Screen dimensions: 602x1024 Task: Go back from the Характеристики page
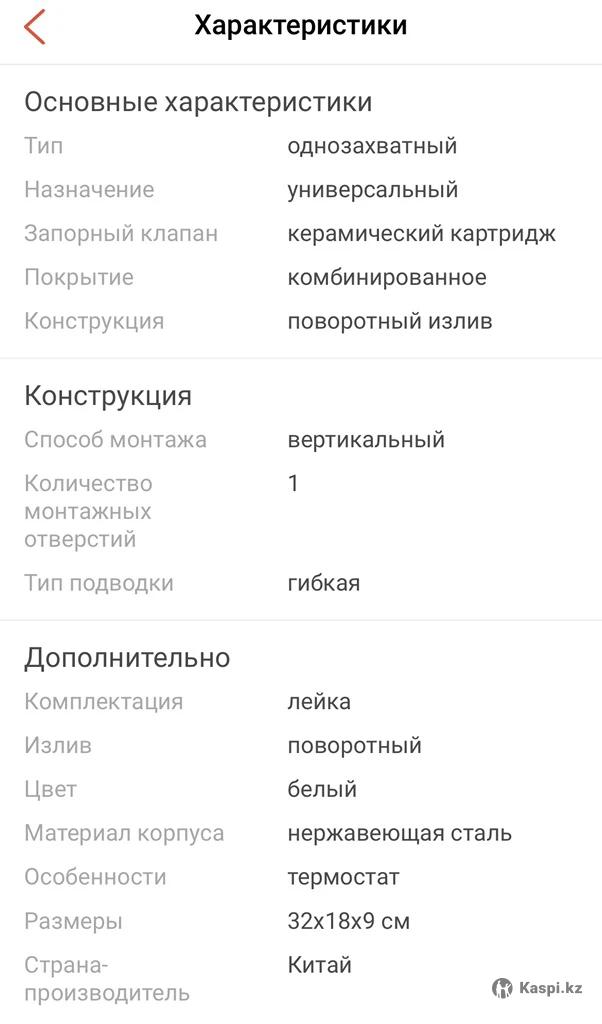pyautogui.click(x=35, y=27)
